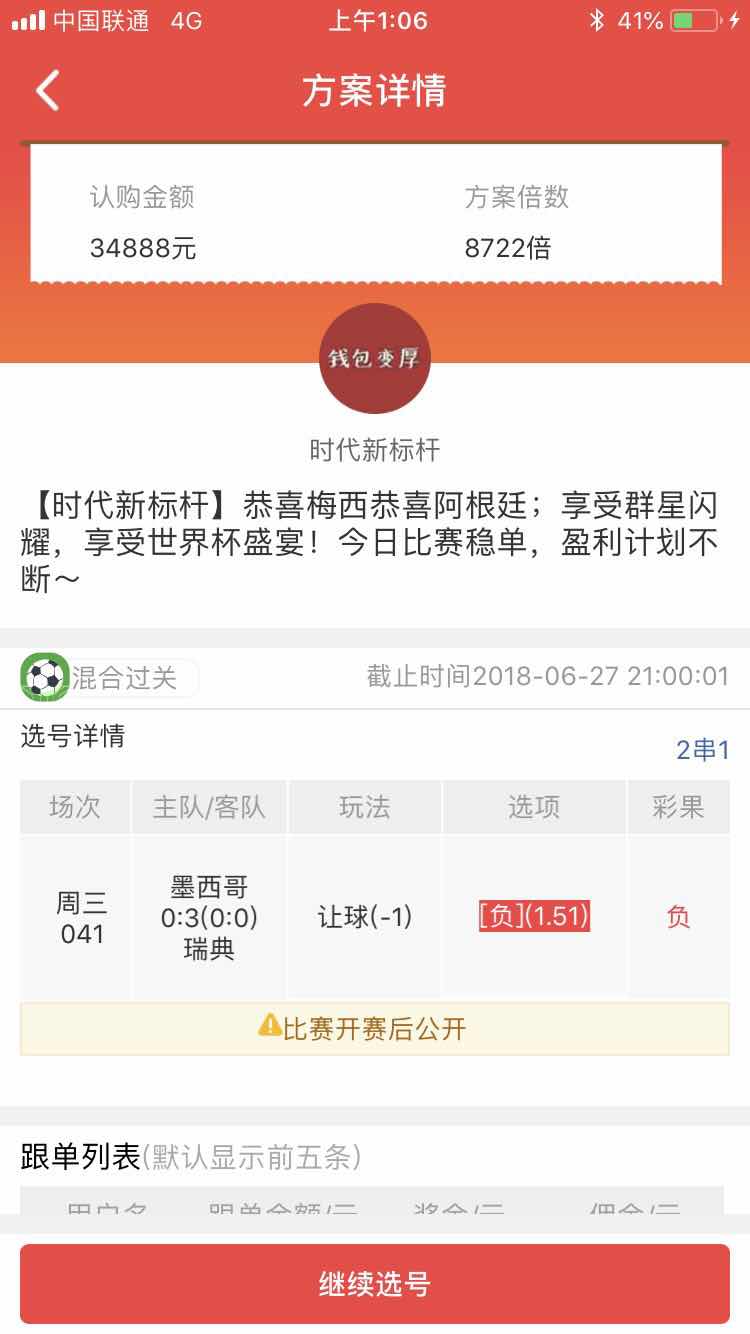Viewport: 750px width, 1334px height.
Task: Tap the football icon beside 混合过关
Action: [43, 676]
